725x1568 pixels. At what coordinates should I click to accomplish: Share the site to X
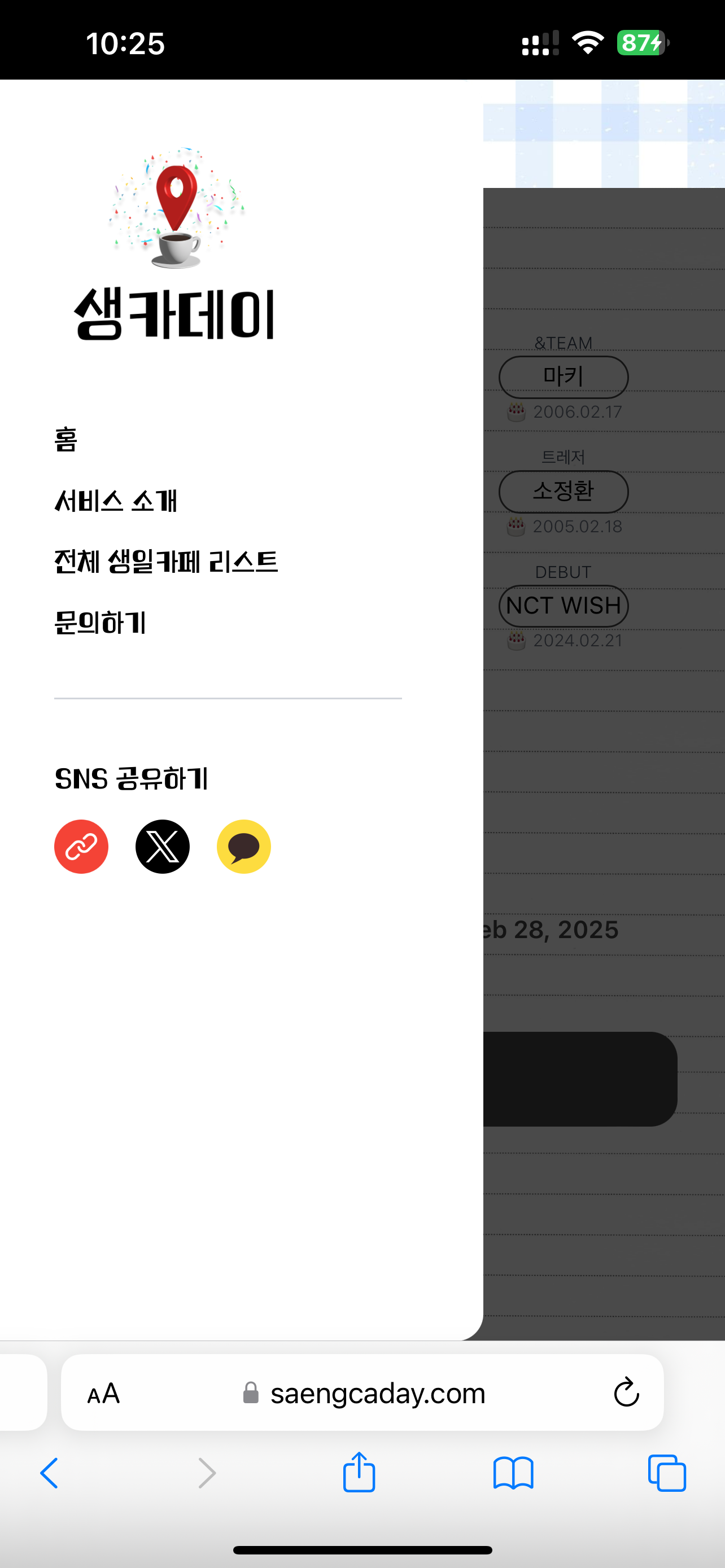click(x=163, y=847)
